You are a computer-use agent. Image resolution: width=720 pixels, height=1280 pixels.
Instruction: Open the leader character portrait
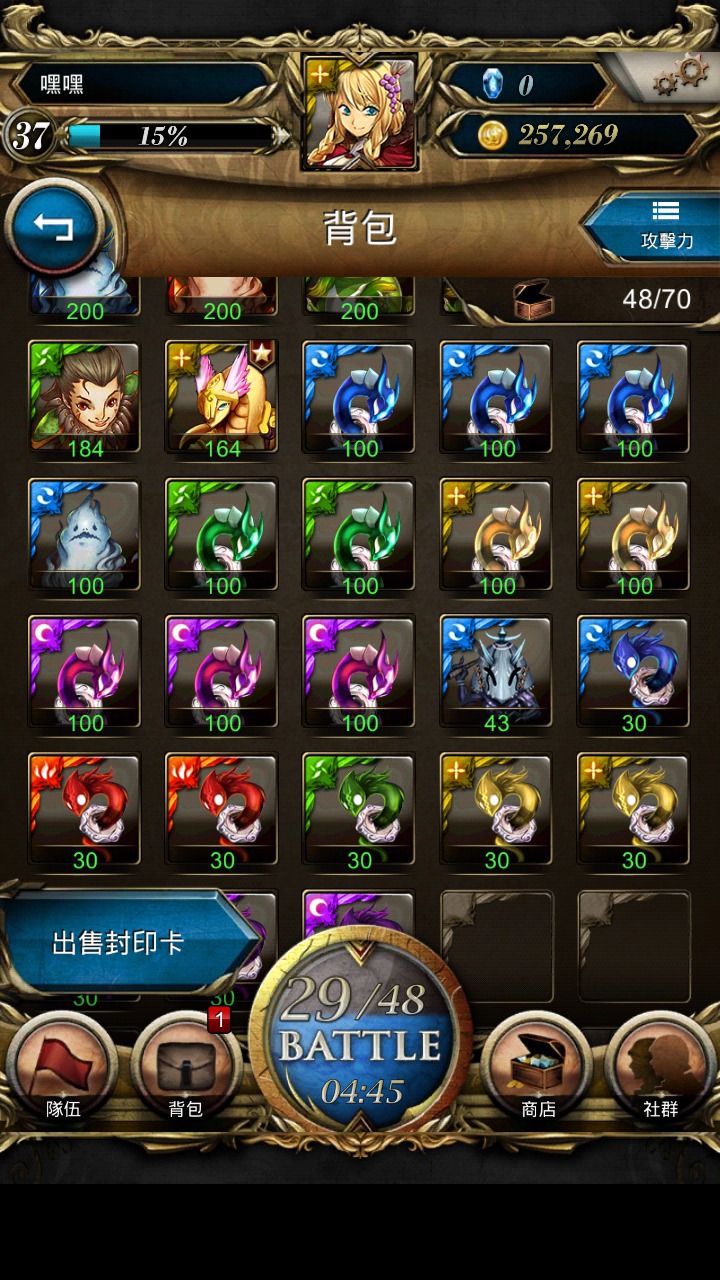point(360,114)
